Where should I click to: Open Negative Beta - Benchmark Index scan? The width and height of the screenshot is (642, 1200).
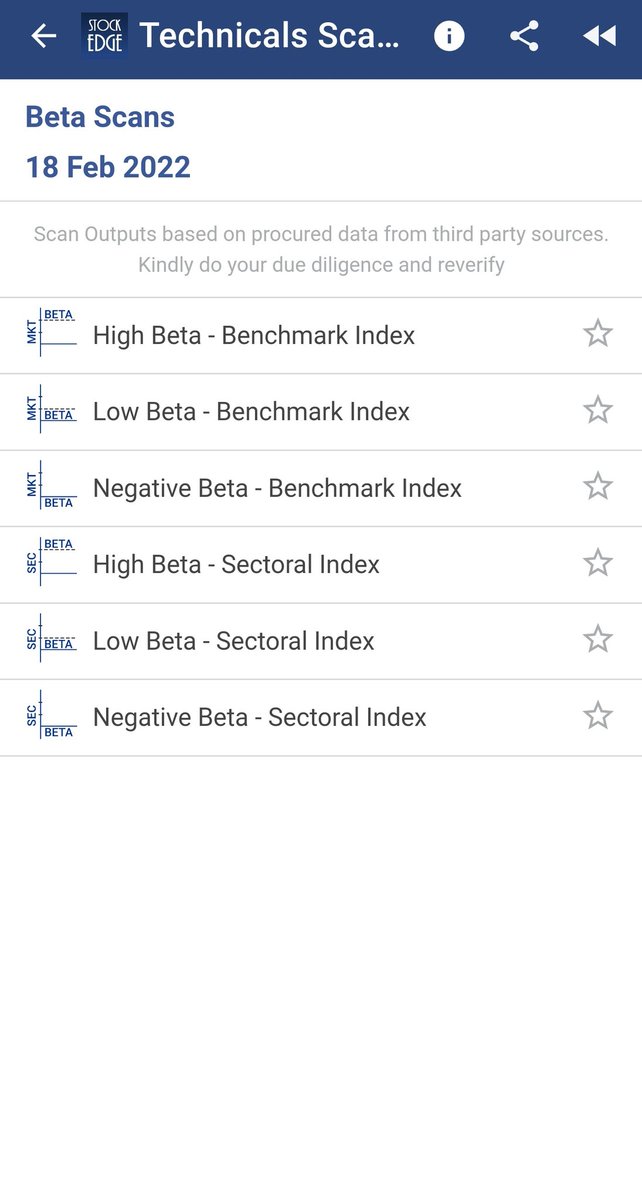(277, 488)
